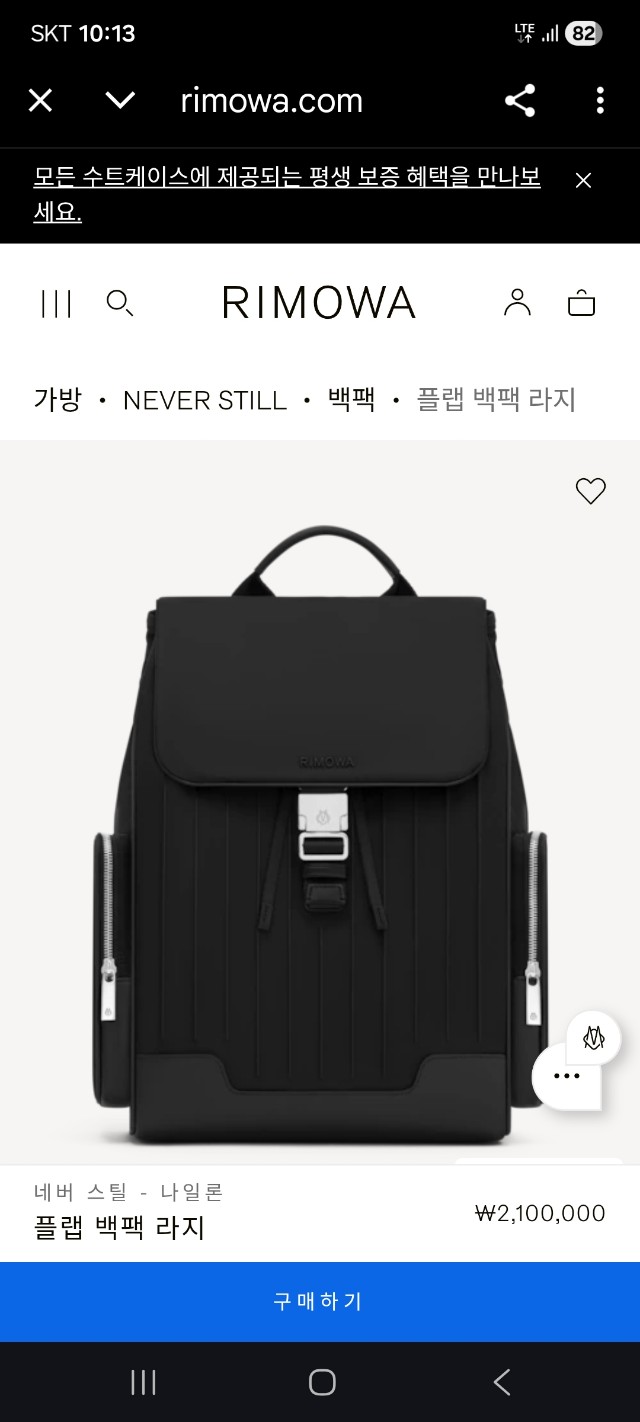Open the site search
This screenshot has height=1422, width=640.
pyautogui.click(x=120, y=303)
